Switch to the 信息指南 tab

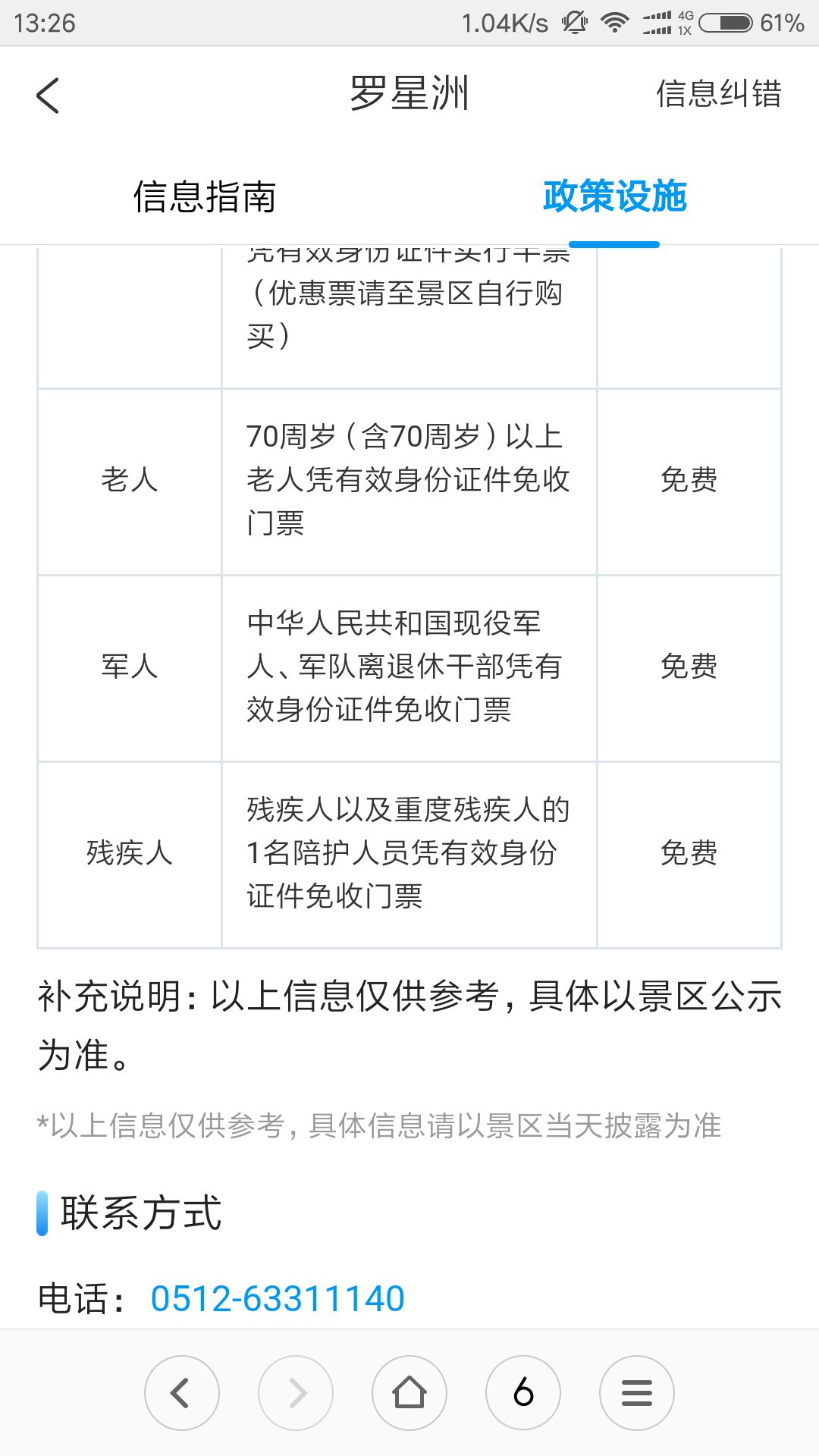(205, 197)
